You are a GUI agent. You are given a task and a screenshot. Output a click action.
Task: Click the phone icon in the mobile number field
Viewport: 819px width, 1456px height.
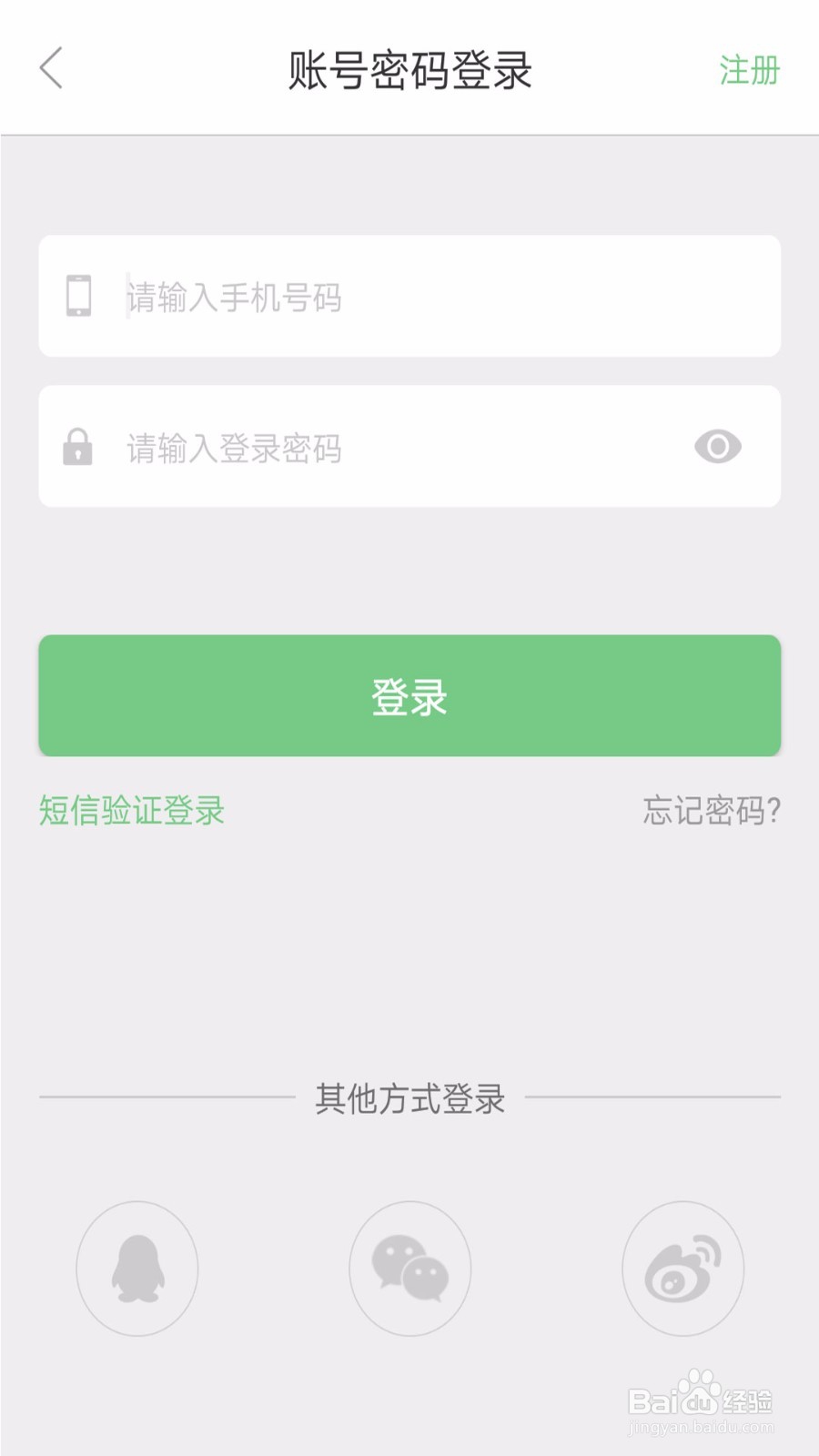(x=80, y=295)
